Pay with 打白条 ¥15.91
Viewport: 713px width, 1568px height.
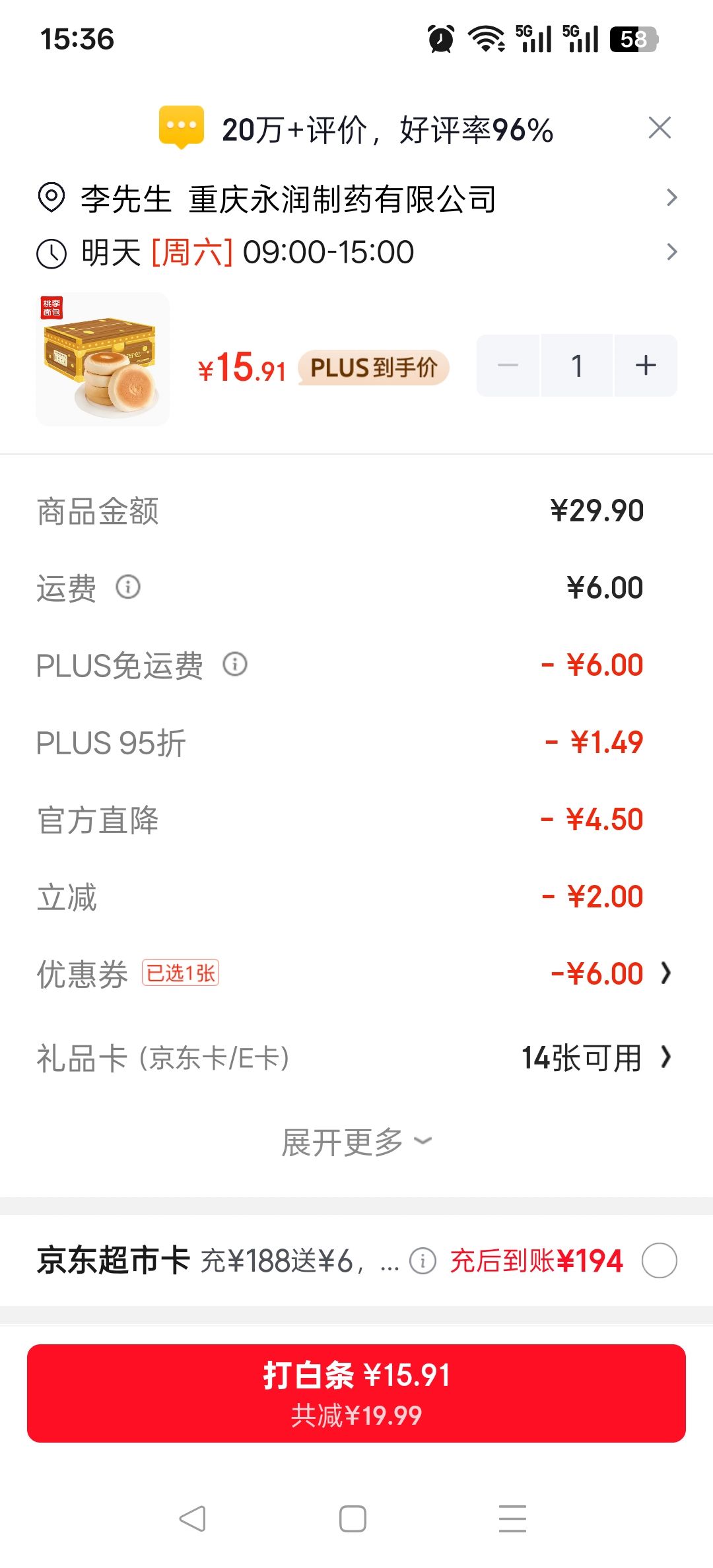[x=356, y=1393]
